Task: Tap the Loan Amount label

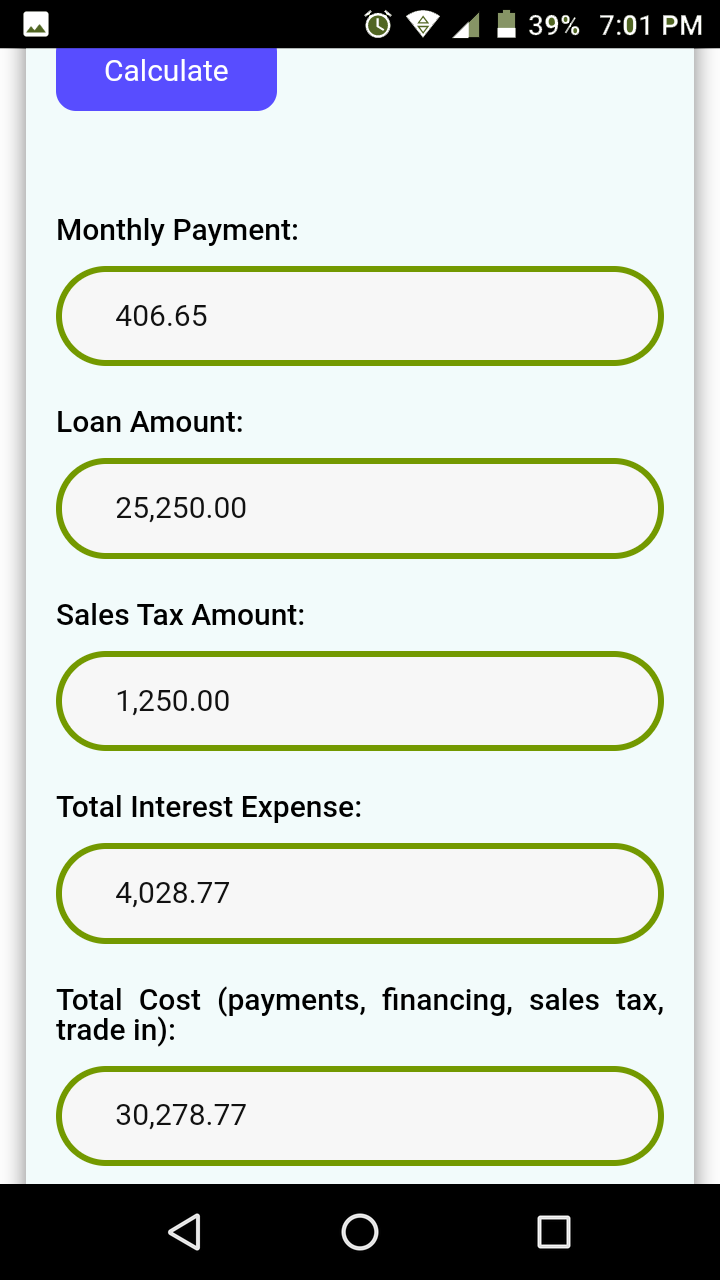Action: click(x=150, y=422)
